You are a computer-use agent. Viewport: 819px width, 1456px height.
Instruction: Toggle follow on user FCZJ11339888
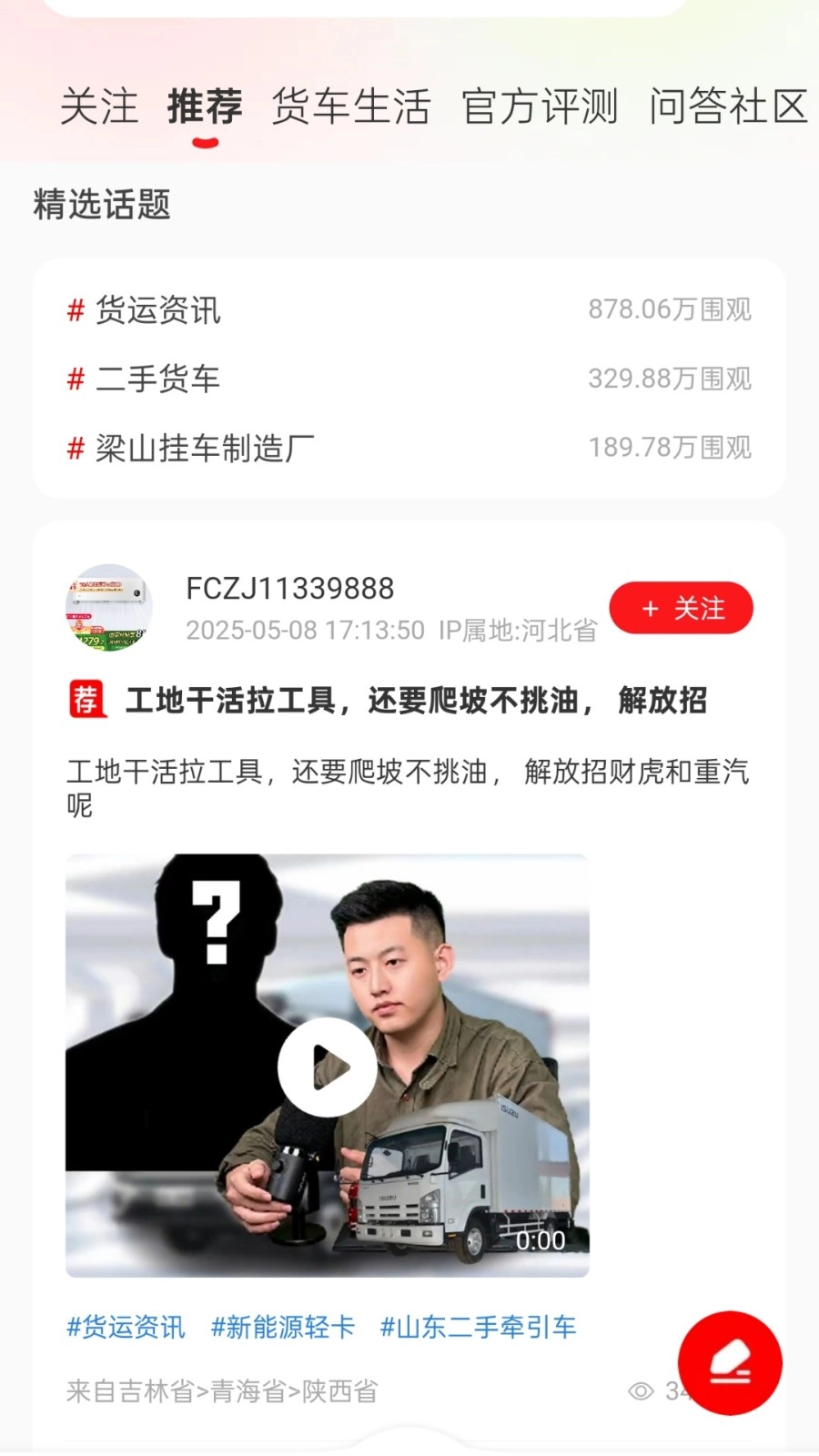pos(681,608)
